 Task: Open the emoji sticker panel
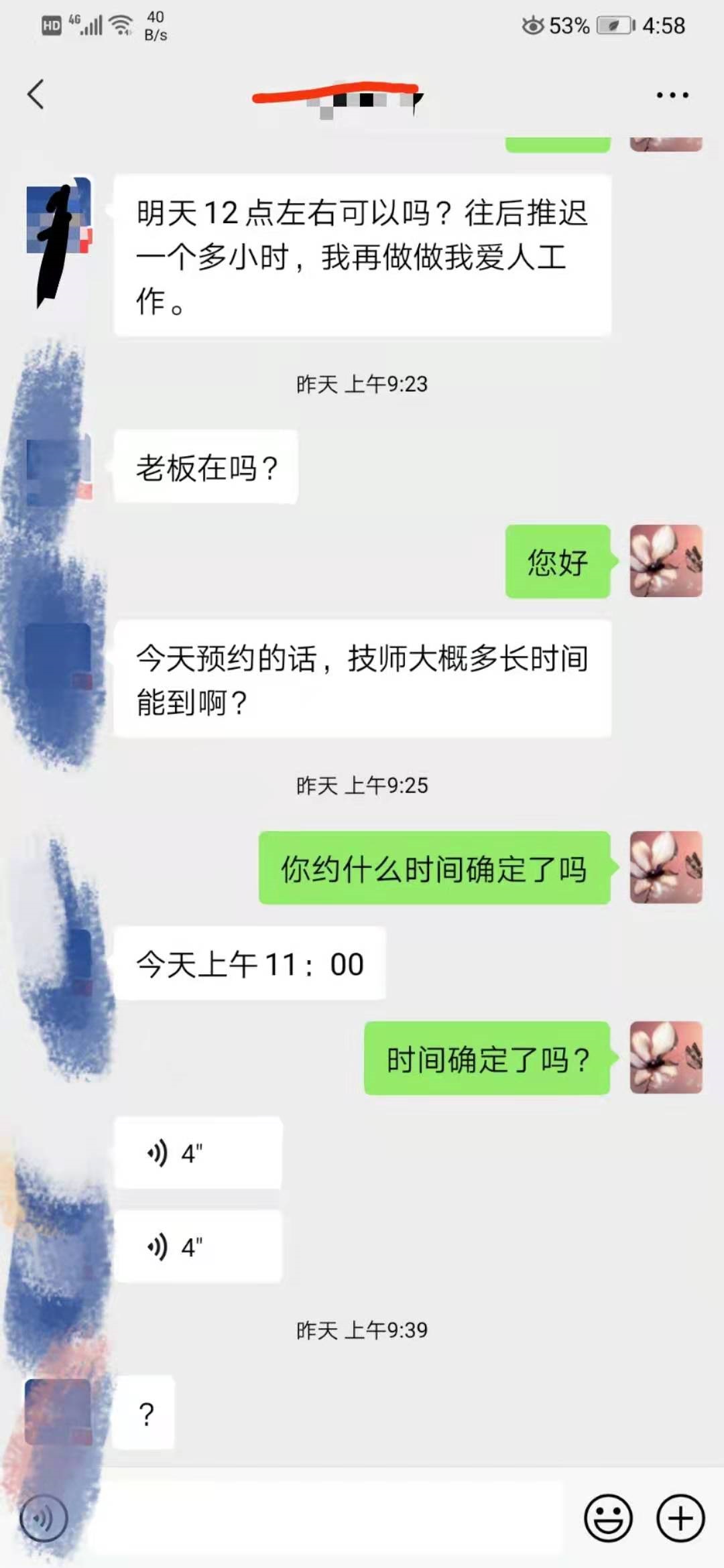pyautogui.click(x=608, y=1518)
